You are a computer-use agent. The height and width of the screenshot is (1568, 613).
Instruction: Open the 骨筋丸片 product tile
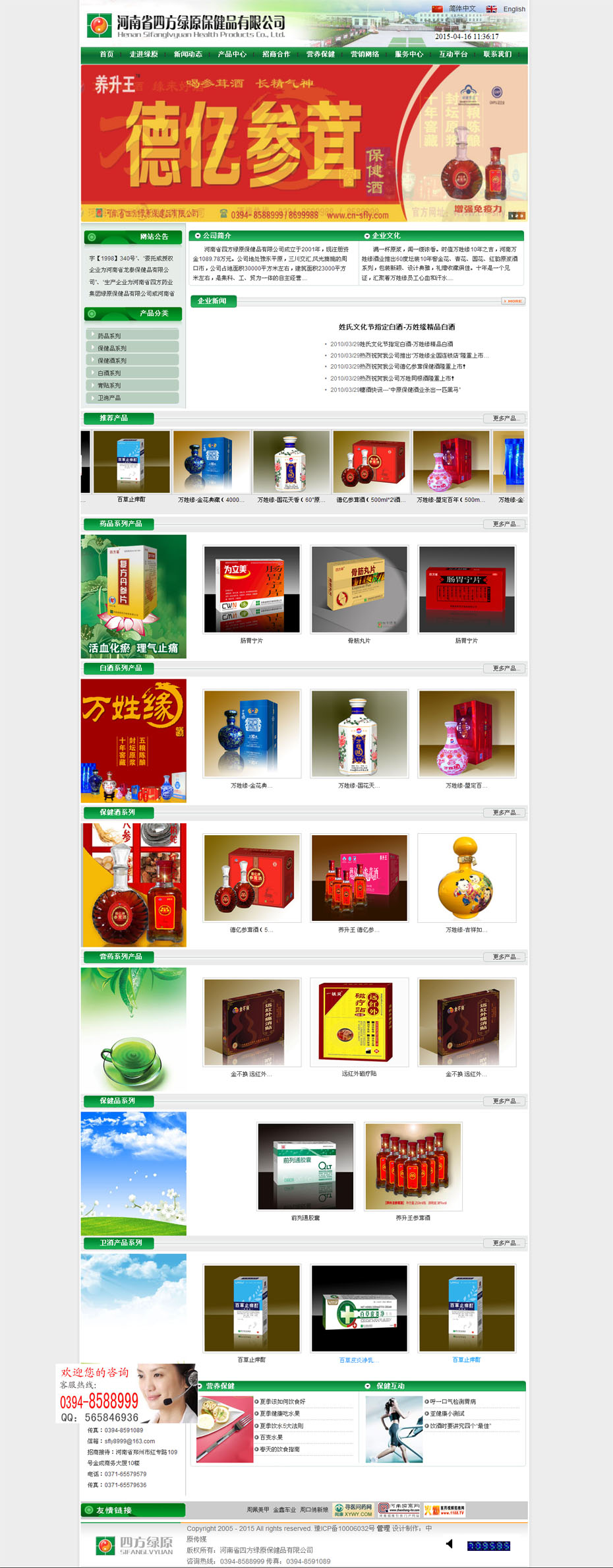359,589
